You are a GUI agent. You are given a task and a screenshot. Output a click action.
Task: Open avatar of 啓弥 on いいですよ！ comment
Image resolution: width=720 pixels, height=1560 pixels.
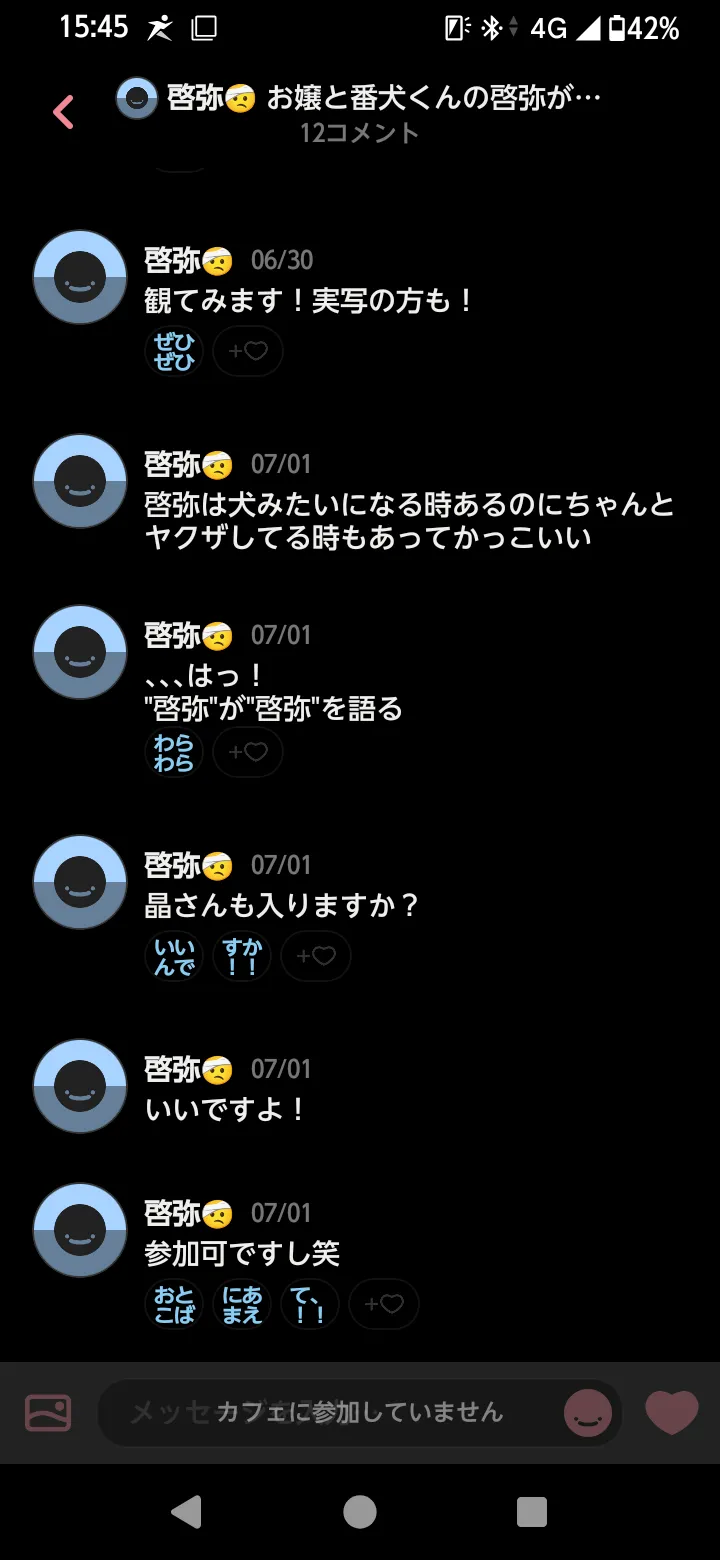80,1086
